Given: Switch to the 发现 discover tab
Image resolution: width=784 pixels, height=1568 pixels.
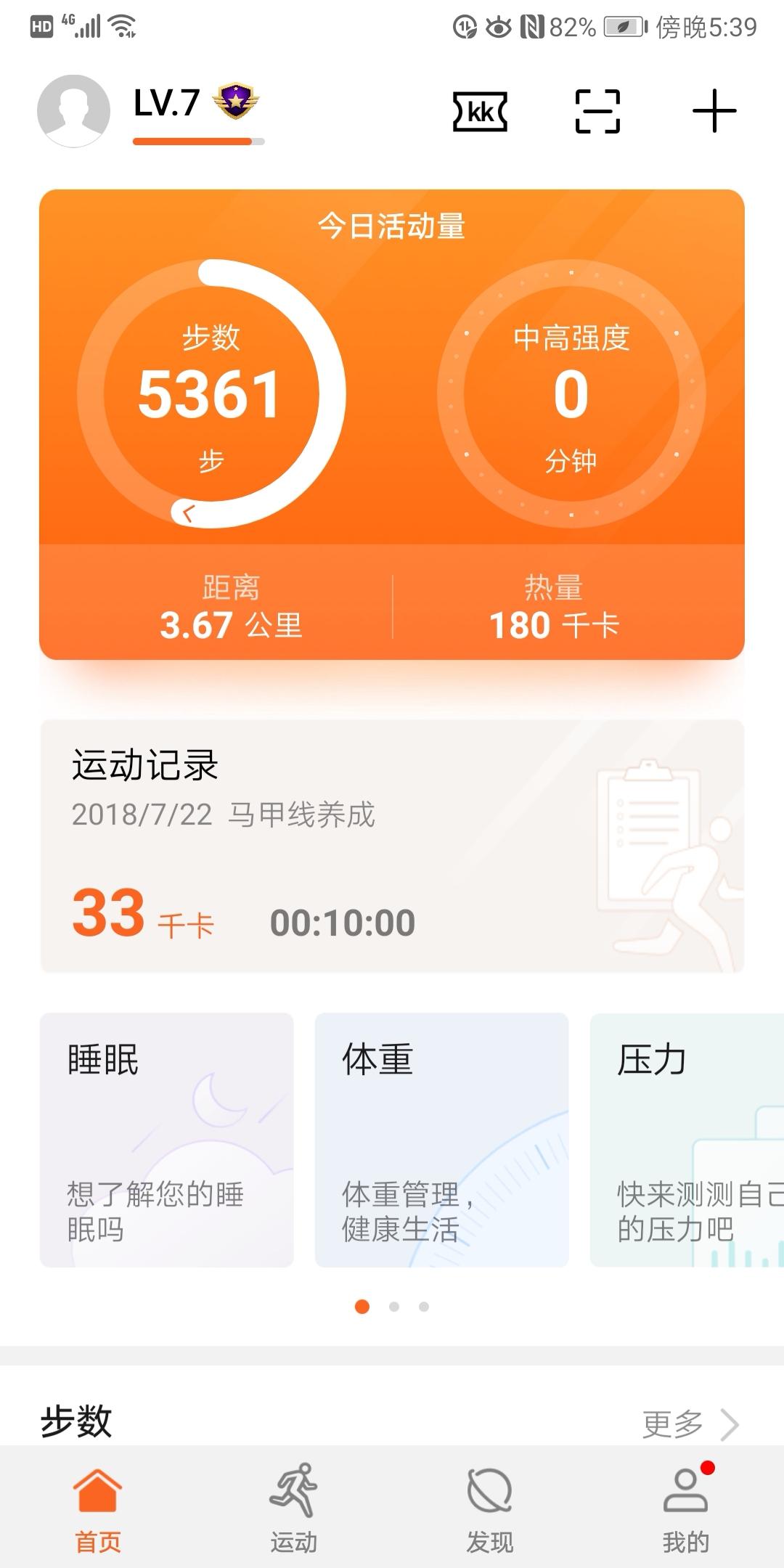Looking at the screenshot, I should coord(490,1511).
